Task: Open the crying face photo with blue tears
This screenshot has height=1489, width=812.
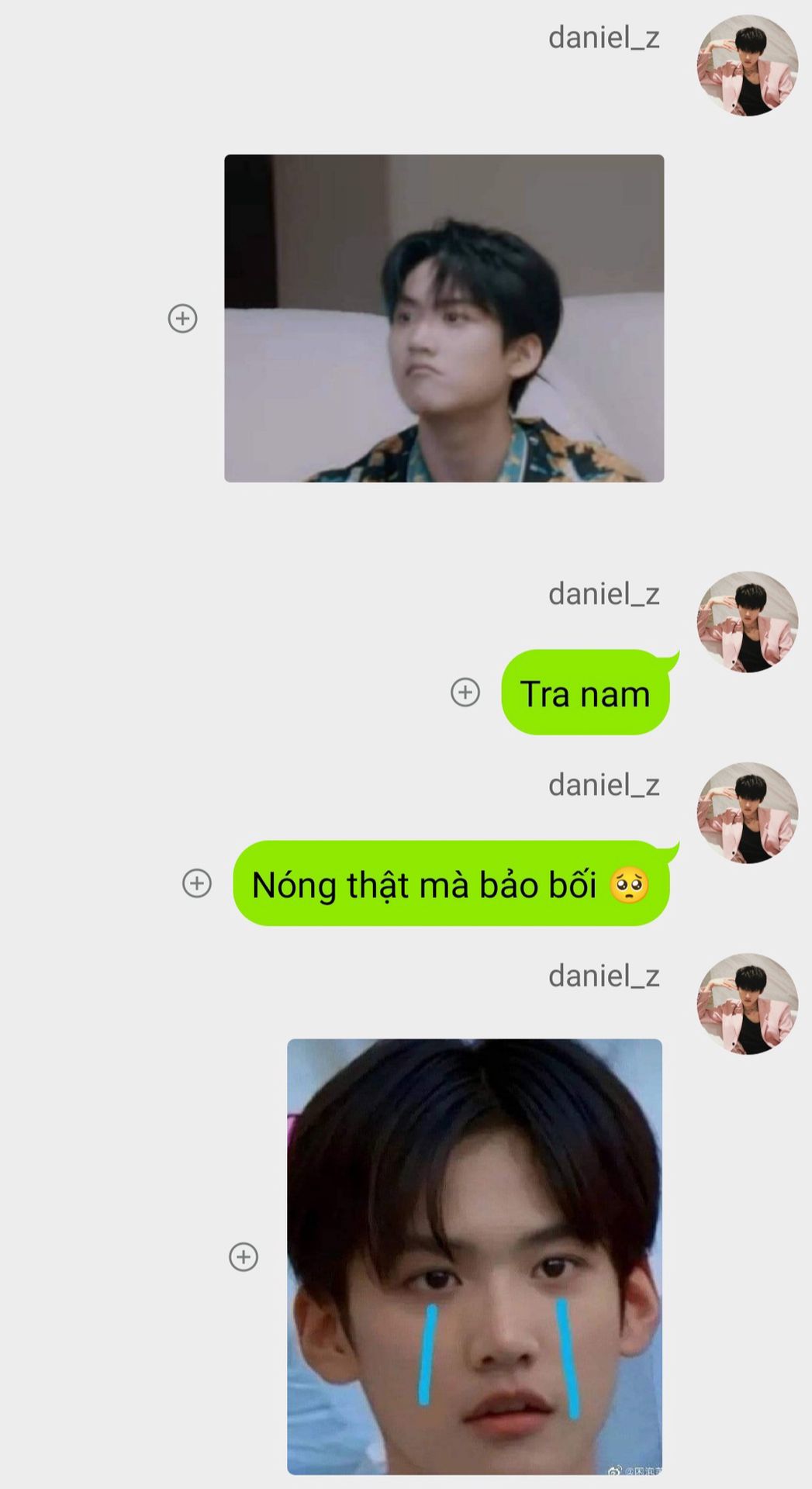Action: tap(475, 1256)
